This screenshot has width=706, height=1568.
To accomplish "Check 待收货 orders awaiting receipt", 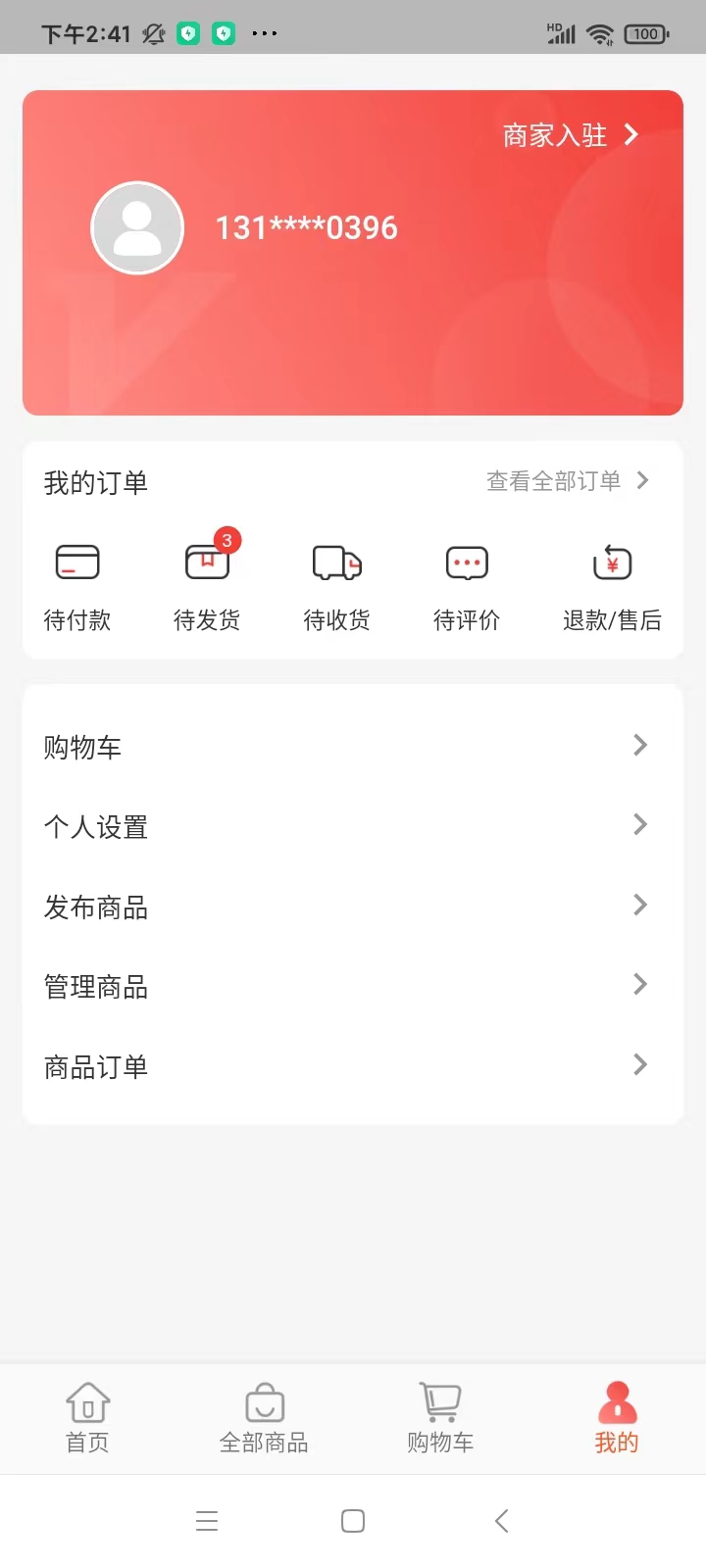I will pos(336,584).
